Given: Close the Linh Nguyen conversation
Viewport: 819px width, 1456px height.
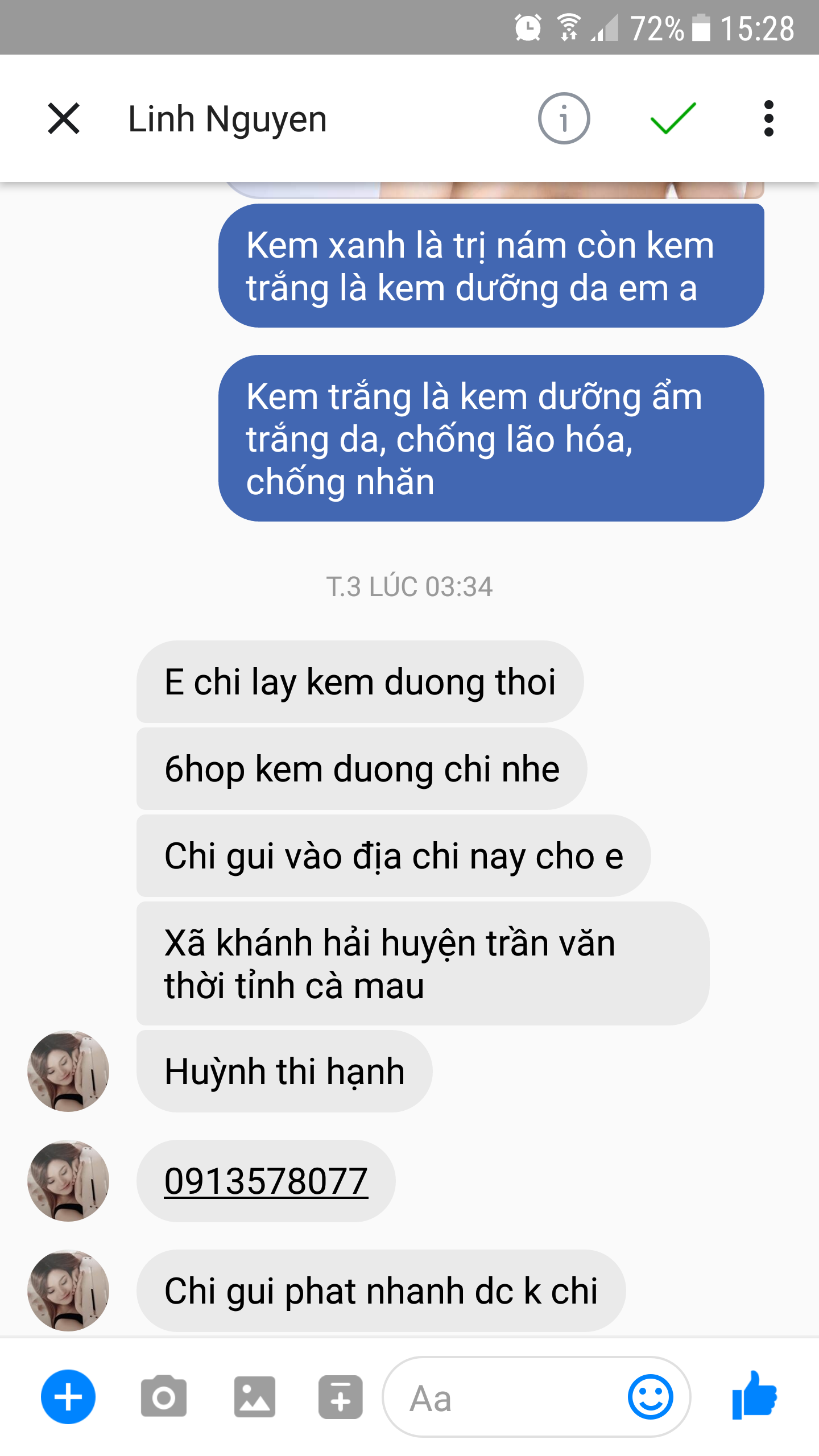Looking at the screenshot, I should click(64, 119).
